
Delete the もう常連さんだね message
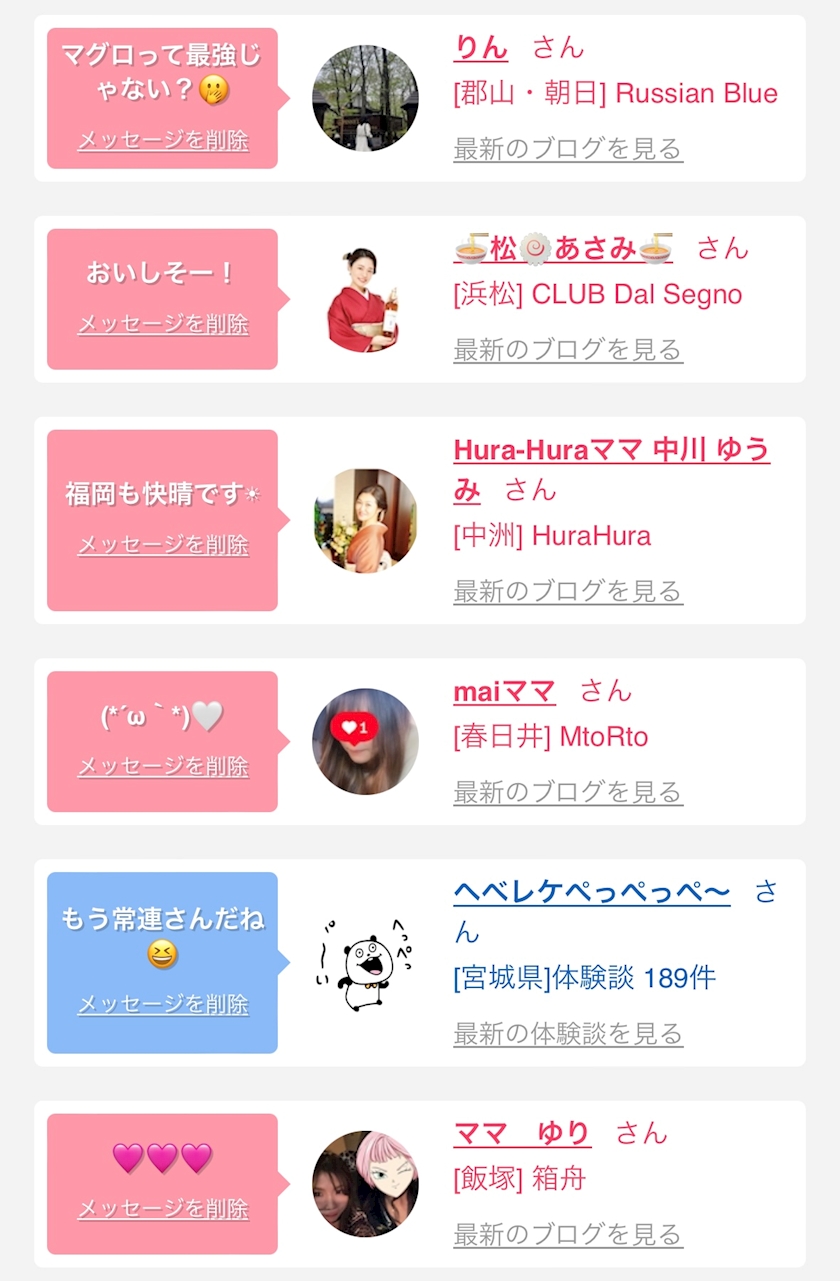(x=163, y=1004)
